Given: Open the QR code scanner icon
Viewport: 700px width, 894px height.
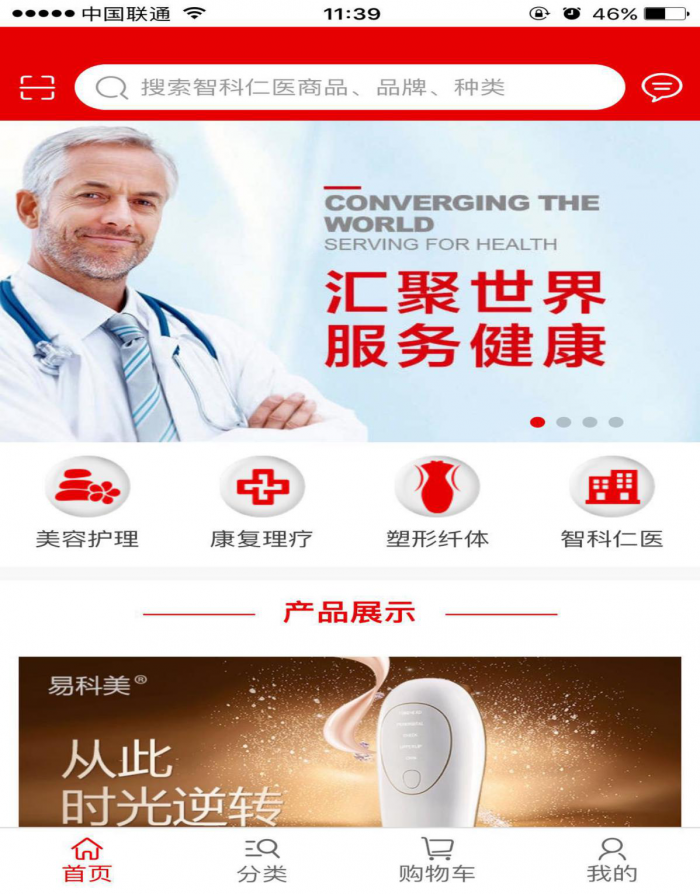Looking at the screenshot, I should (x=37, y=87).
